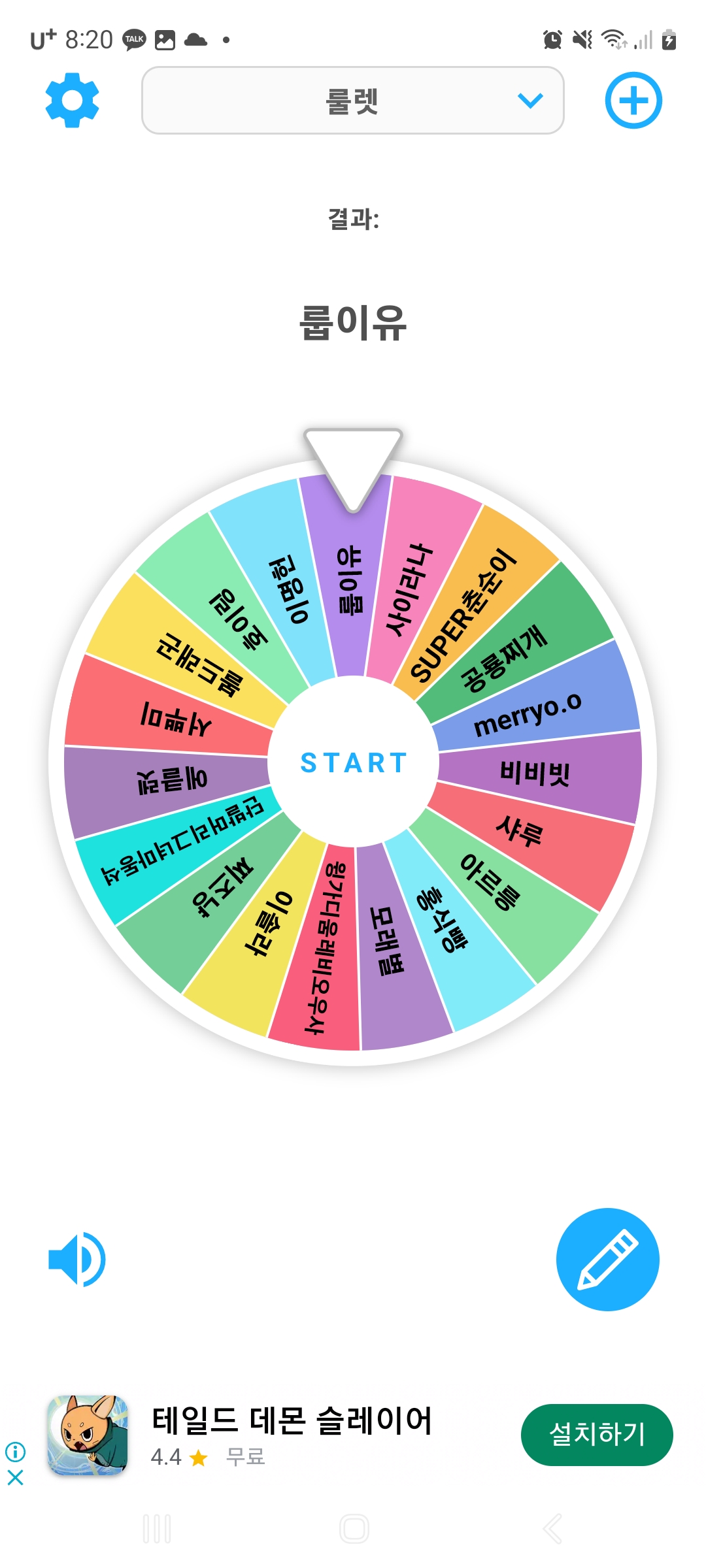Open the 테일드 데몬 슬레이어 ad
This screenshot has width=706, height=1568.
292,1421
